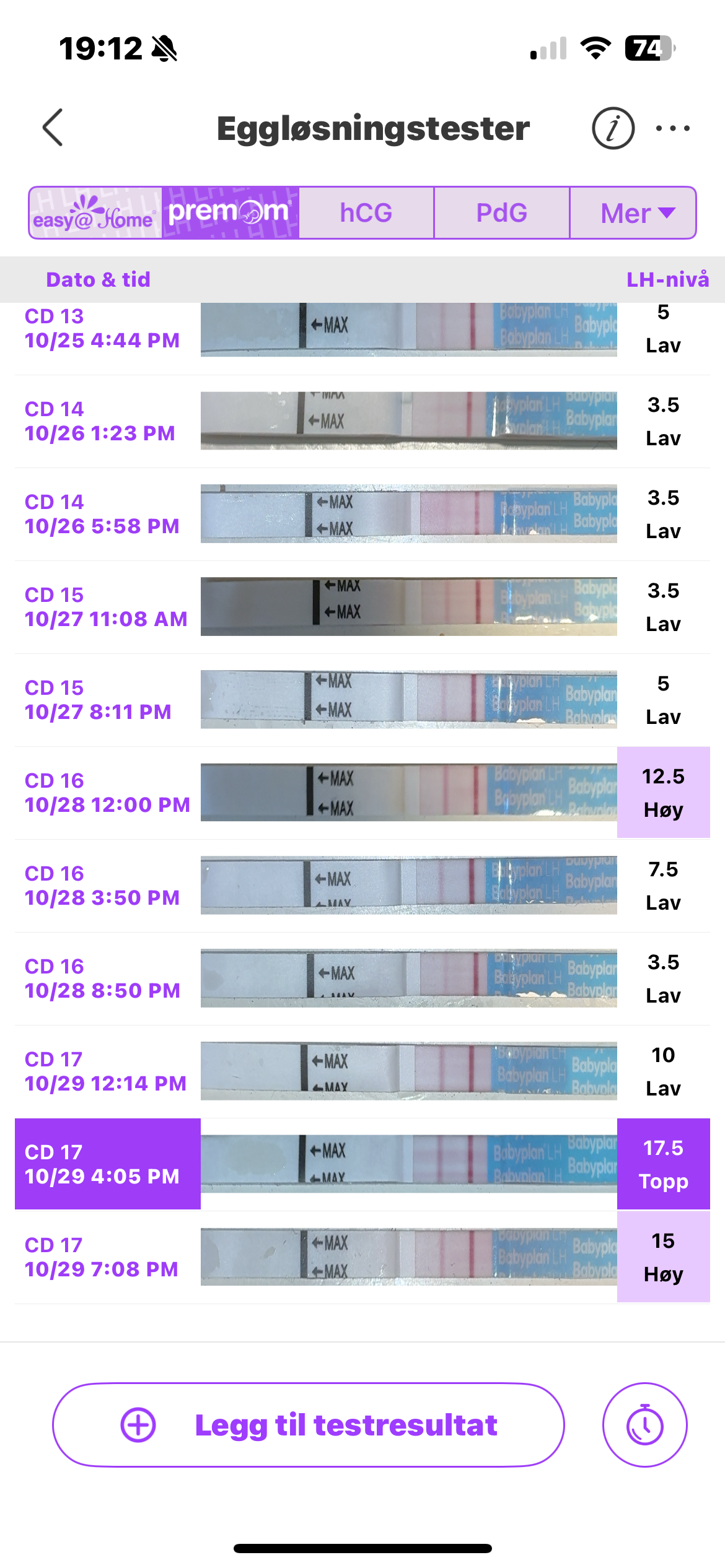View the 10/26 1:23 PM test entry

(362, 420)
